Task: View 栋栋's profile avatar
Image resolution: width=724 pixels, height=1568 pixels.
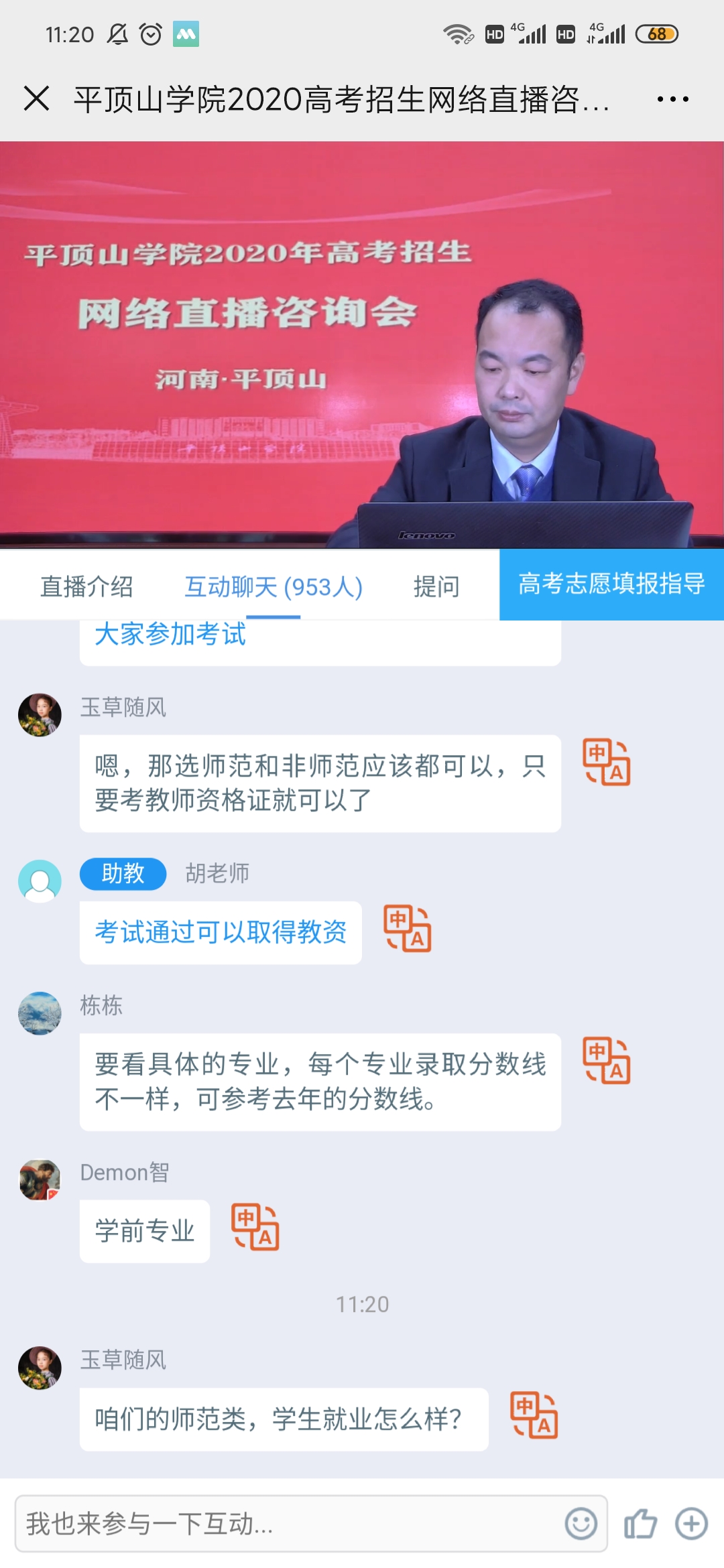Action: (x=40, y=1013)
